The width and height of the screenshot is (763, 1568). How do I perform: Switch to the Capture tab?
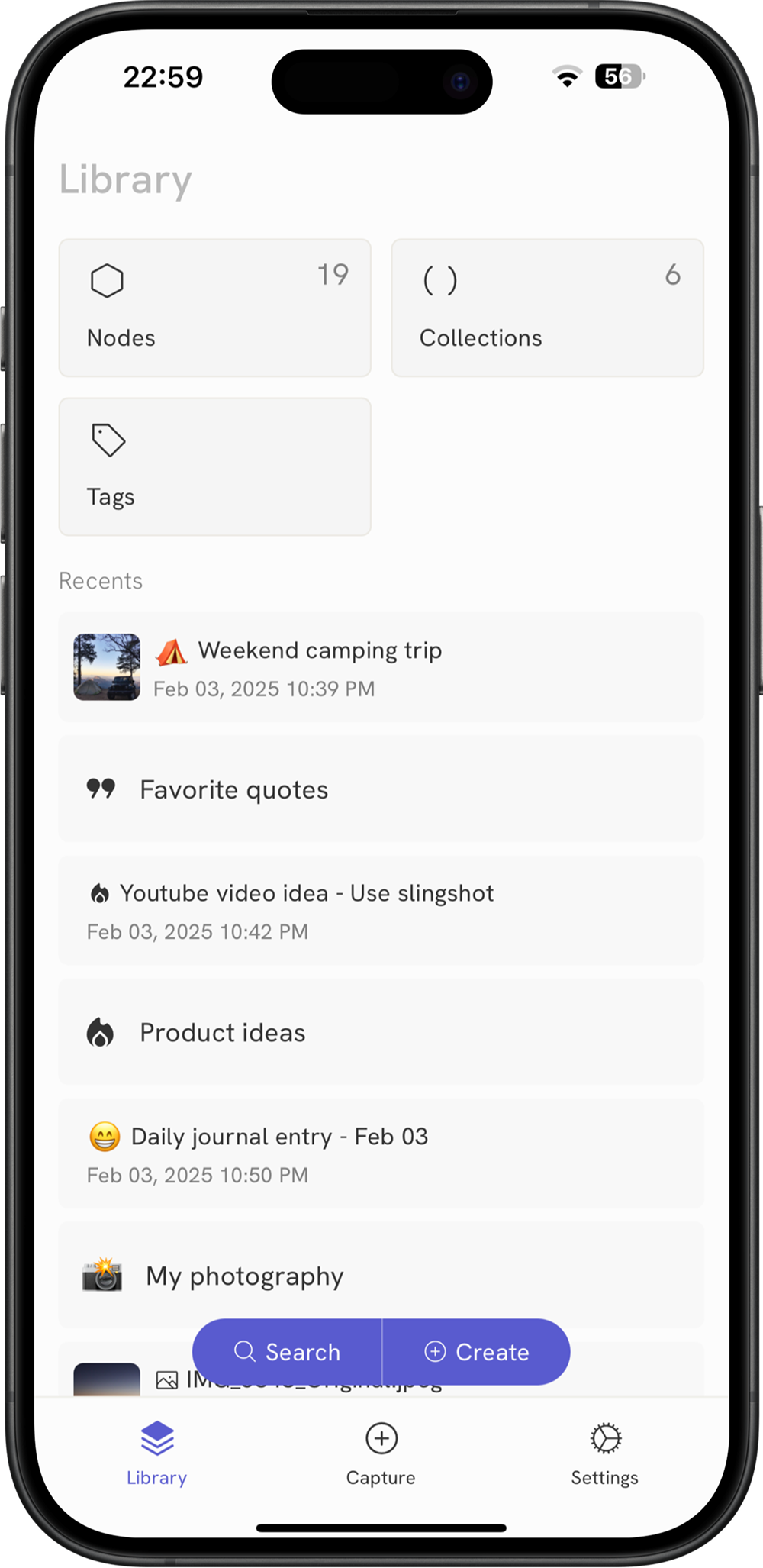point(381,1454)
